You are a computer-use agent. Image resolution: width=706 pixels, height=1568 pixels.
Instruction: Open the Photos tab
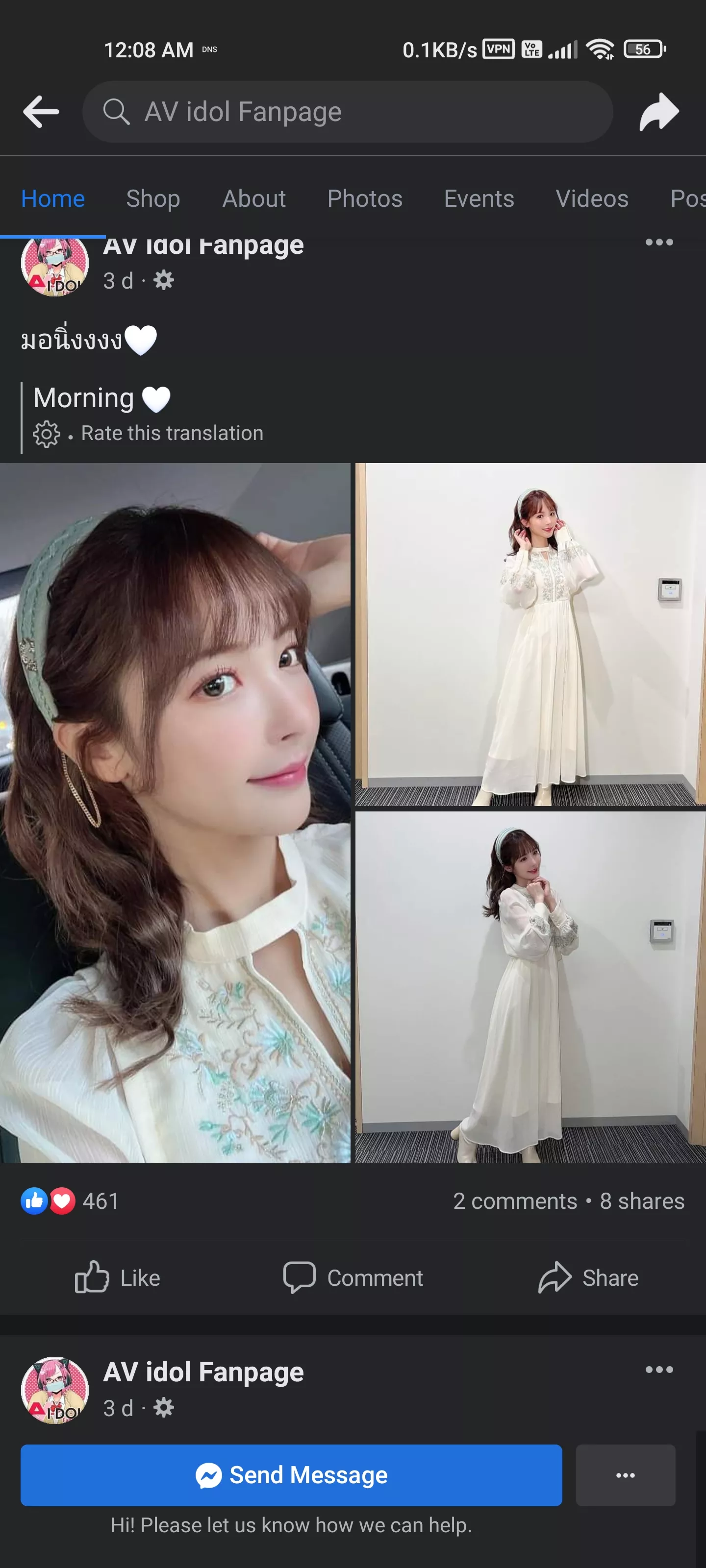point(364,198)
